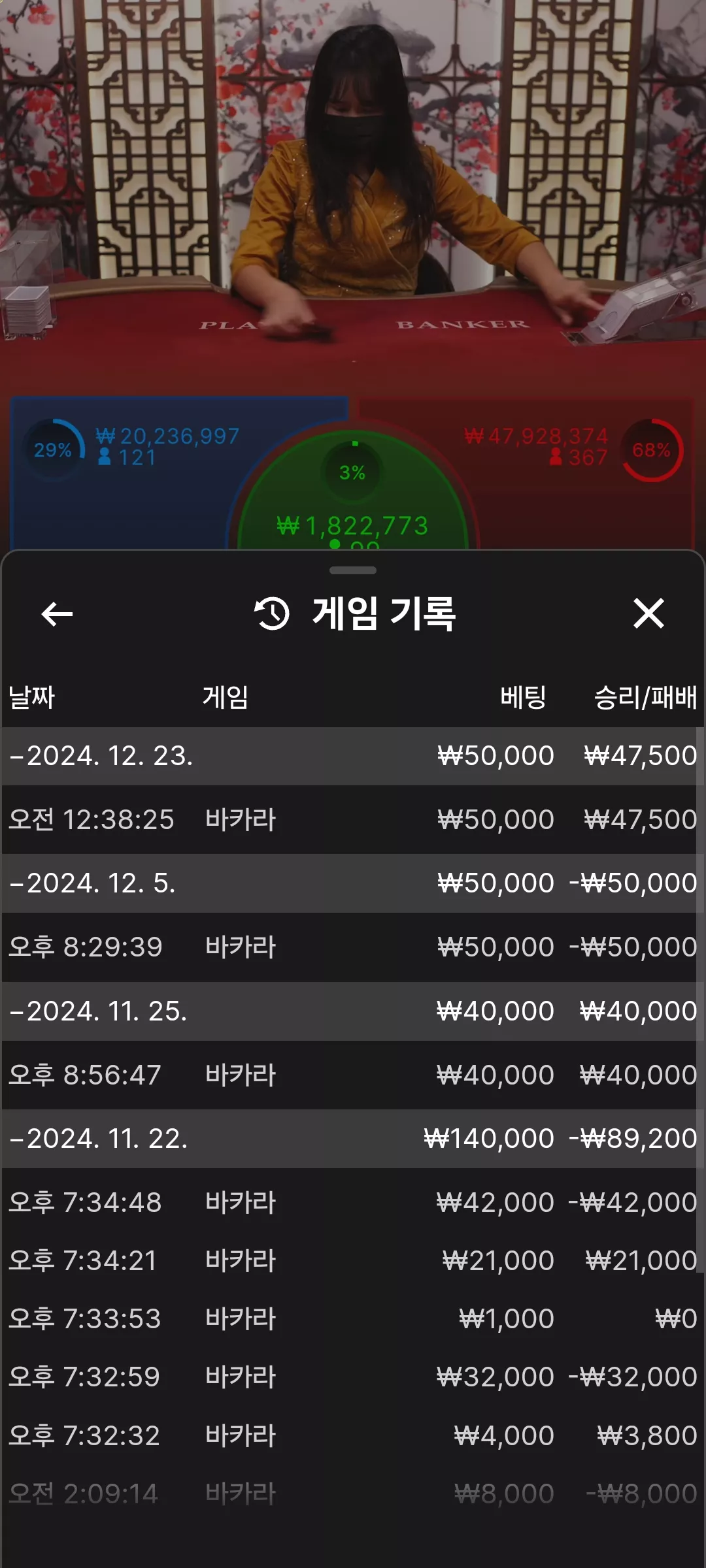Image resolution: width=706 pixels, height=1568 pixels.
Task: Open the 오후 8:29:39 바카라 record
Action: [x=349, y=947]
